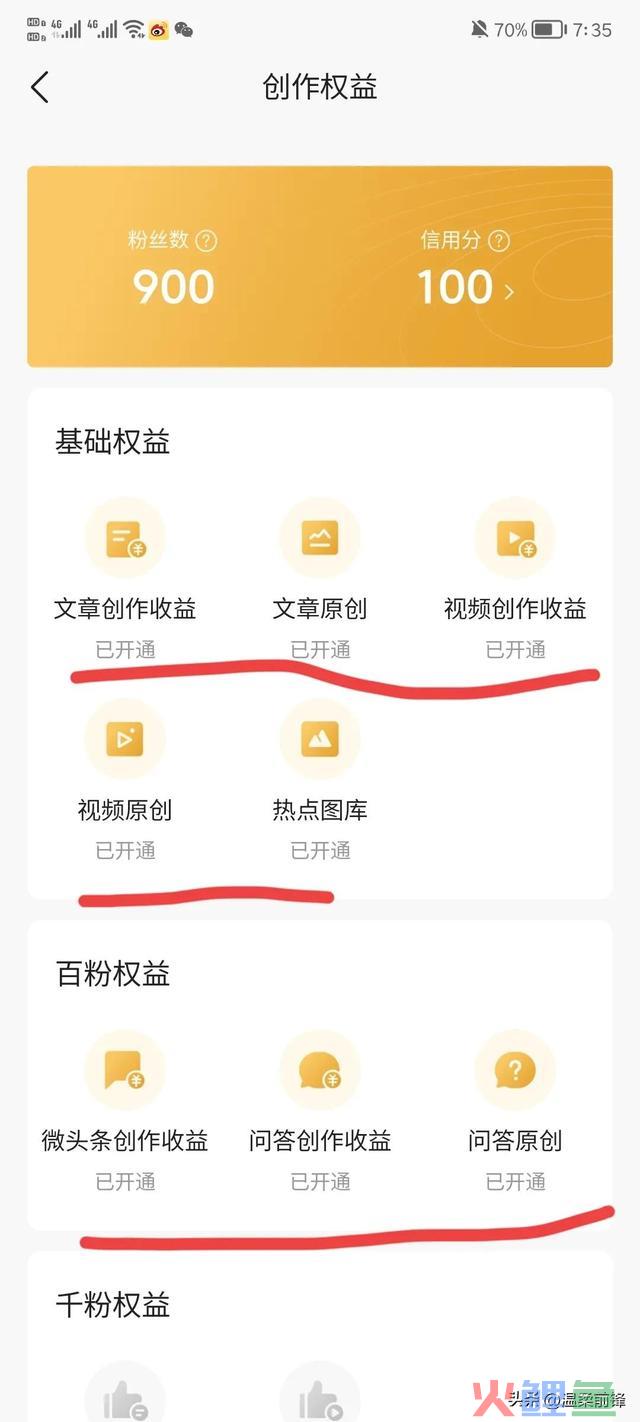The width and height of the screenshot is (640, 1422).
Task: Open 问答原创 benefit
Action: pyautogui.click(x=515, y=1072)
